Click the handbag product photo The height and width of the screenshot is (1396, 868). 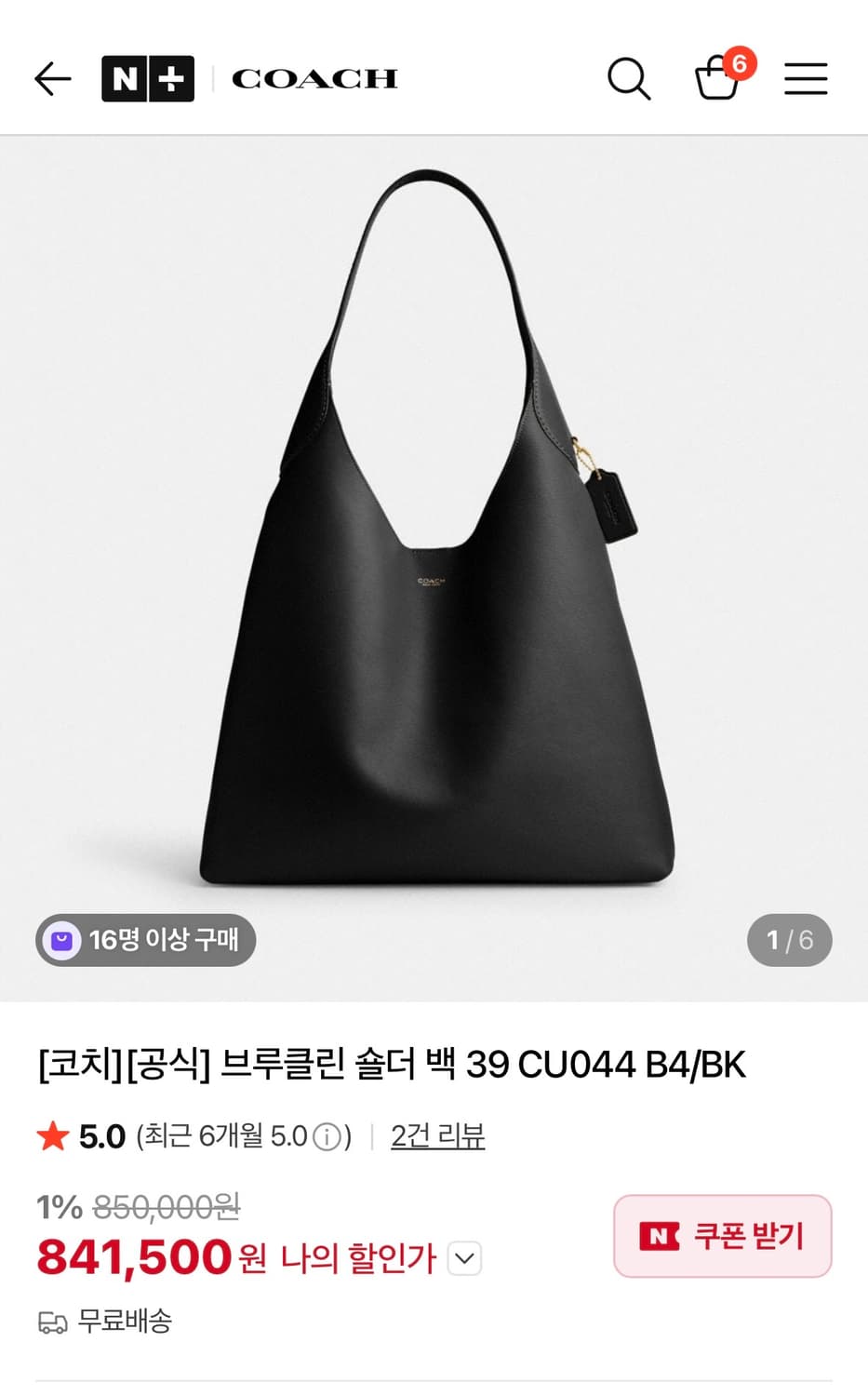point(434,558)
